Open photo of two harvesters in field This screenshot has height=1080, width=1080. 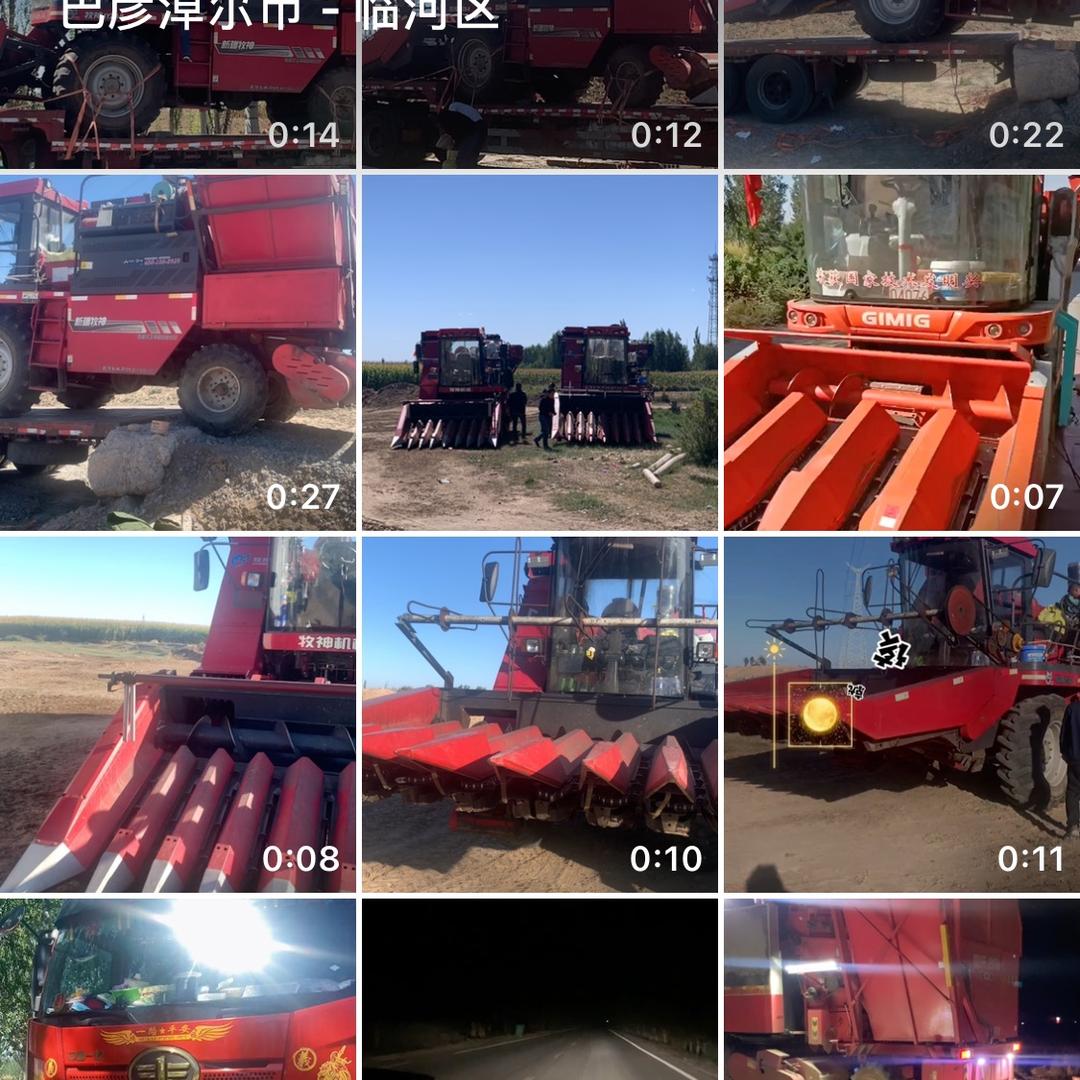tap(540, 352)
